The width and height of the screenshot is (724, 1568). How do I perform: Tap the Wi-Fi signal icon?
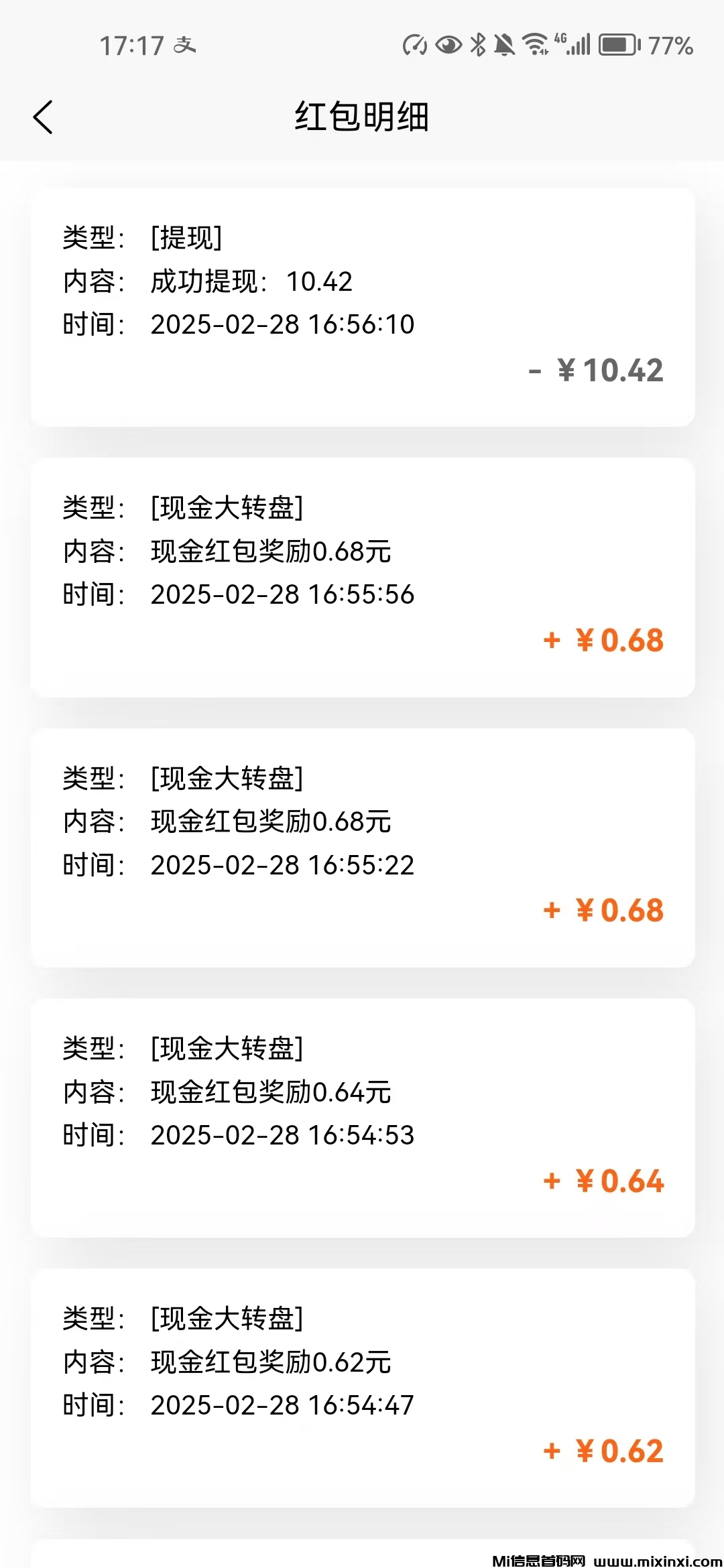click(535, 44)
